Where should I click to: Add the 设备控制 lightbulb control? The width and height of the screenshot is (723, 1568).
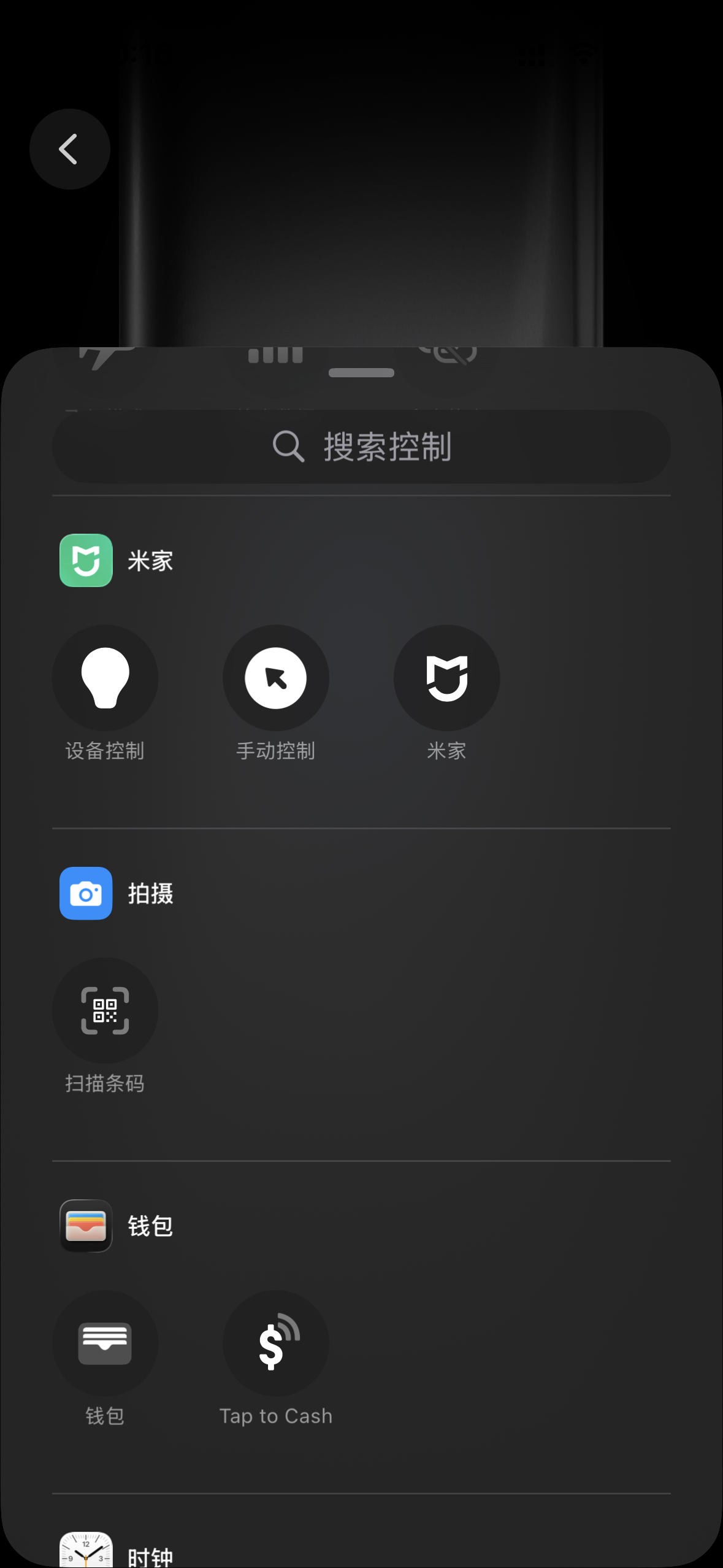(x=105, y=678)
